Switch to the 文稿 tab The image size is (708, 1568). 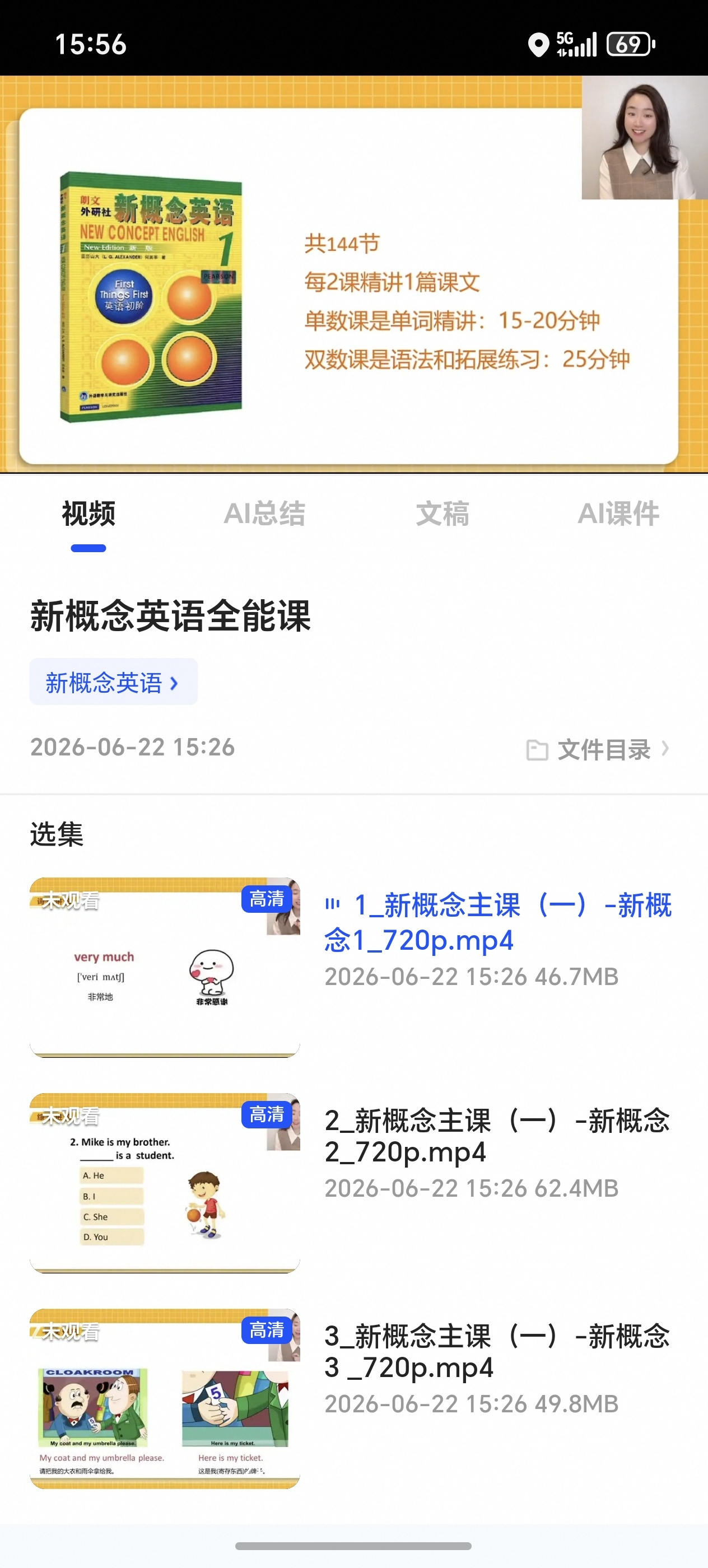click(442, 514)
